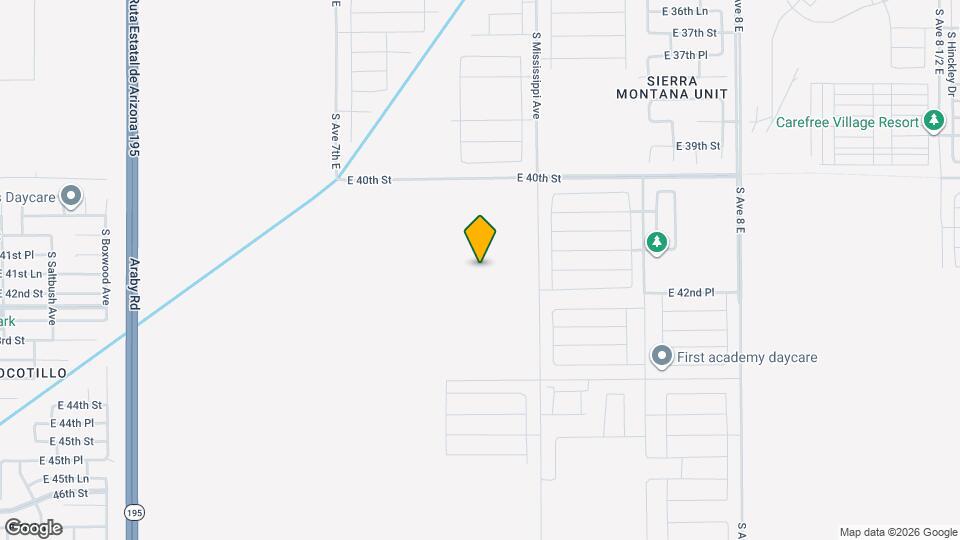Select the First academy daycare pin
Viewport: 960px width, 540px height.
661,356
